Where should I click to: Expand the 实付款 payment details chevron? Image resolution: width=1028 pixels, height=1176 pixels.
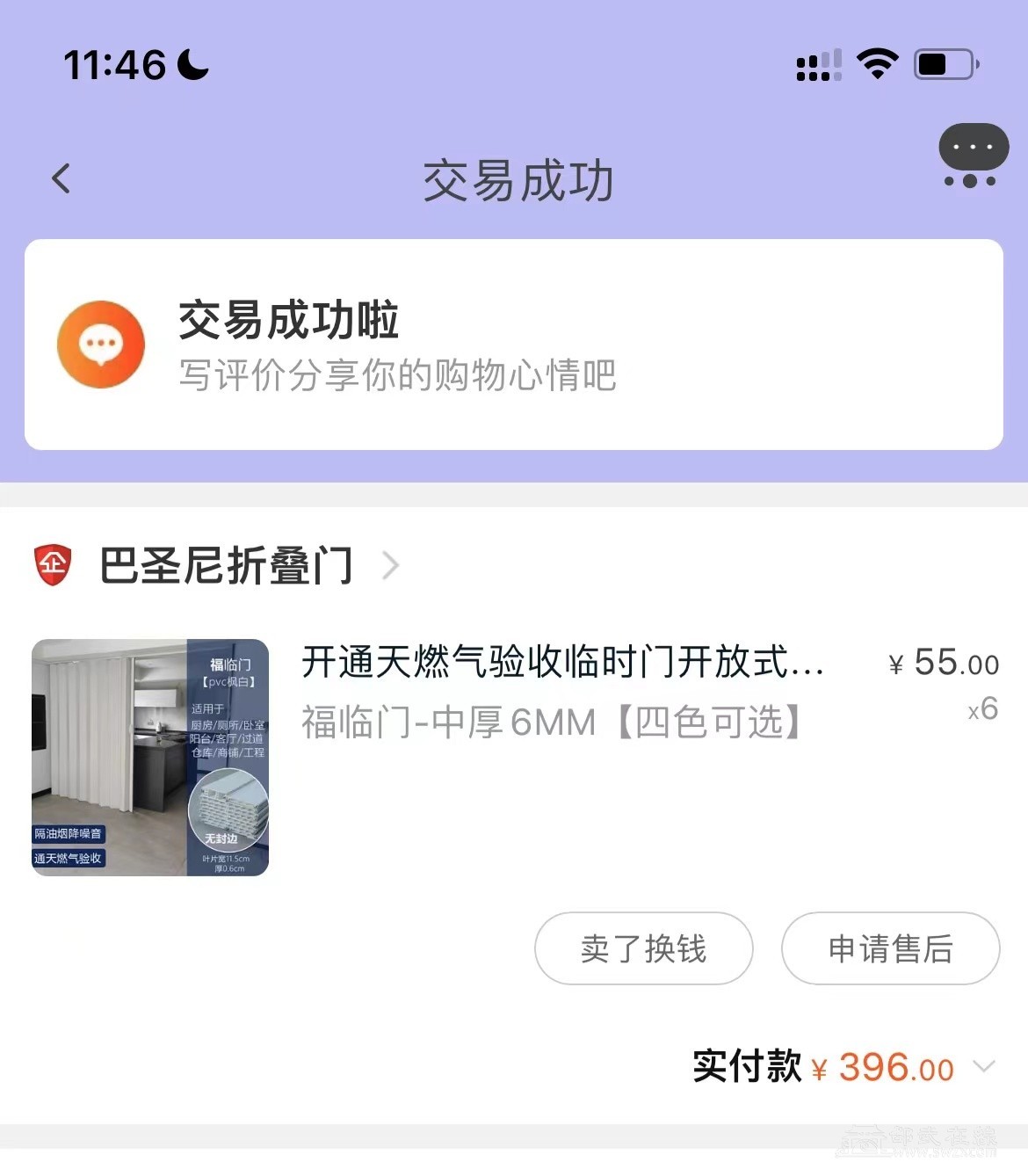click(x=985, y=1067)
